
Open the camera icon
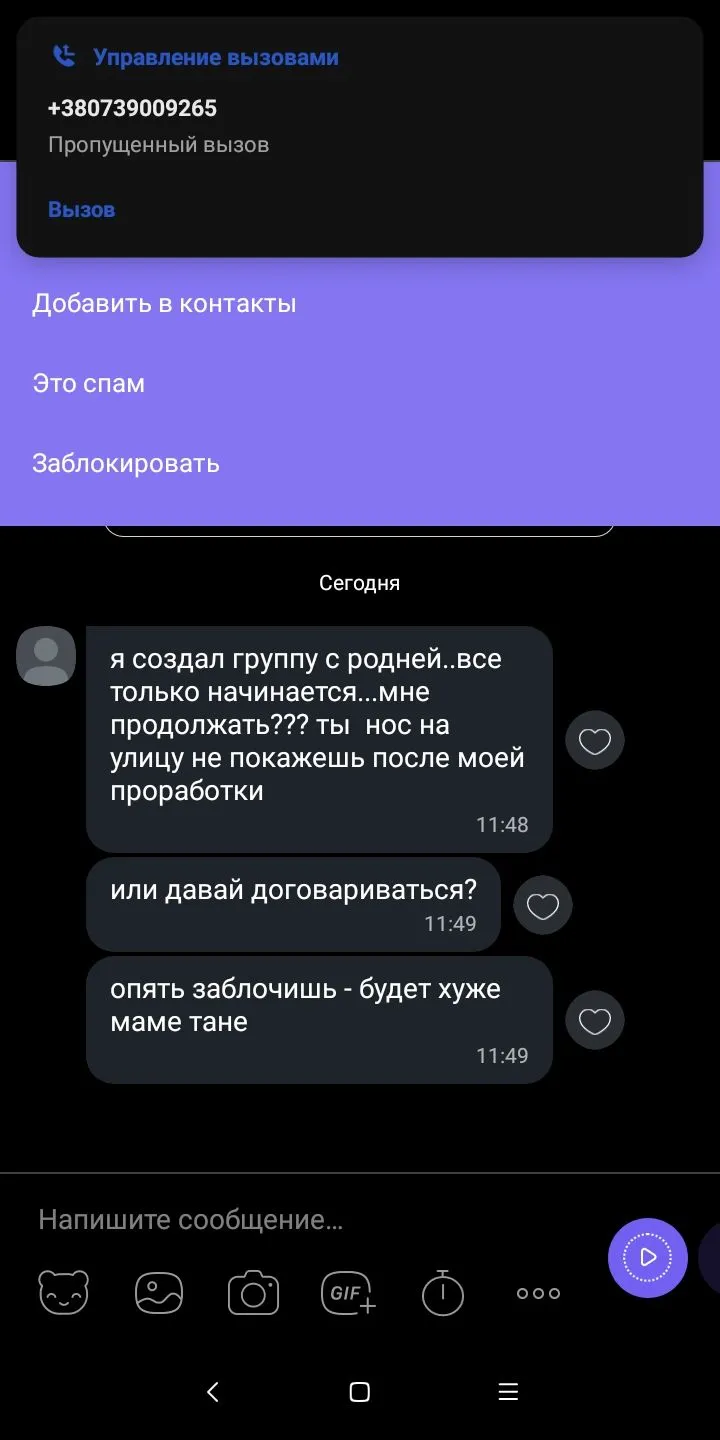click(x=253, y=1292)
